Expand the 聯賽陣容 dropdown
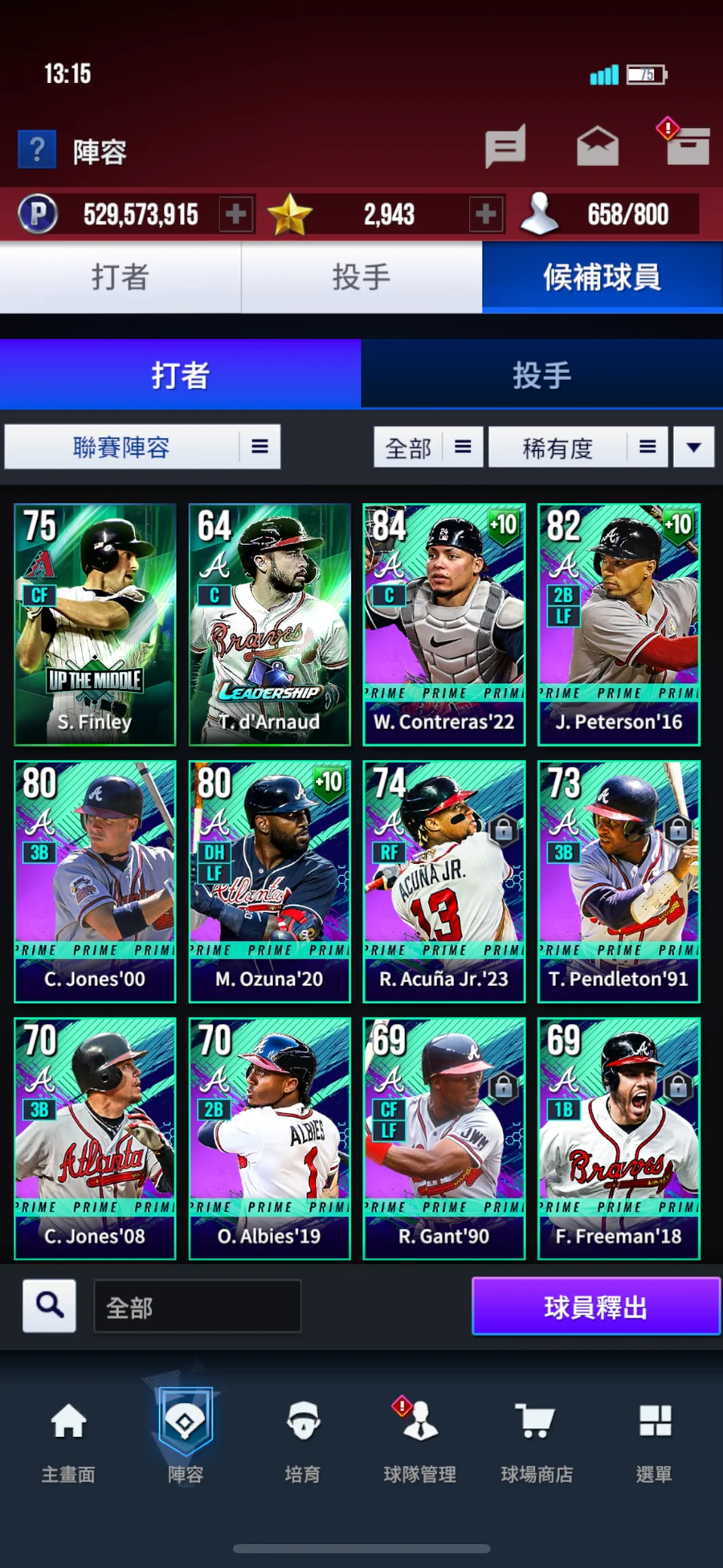 (x=142, y=447)
